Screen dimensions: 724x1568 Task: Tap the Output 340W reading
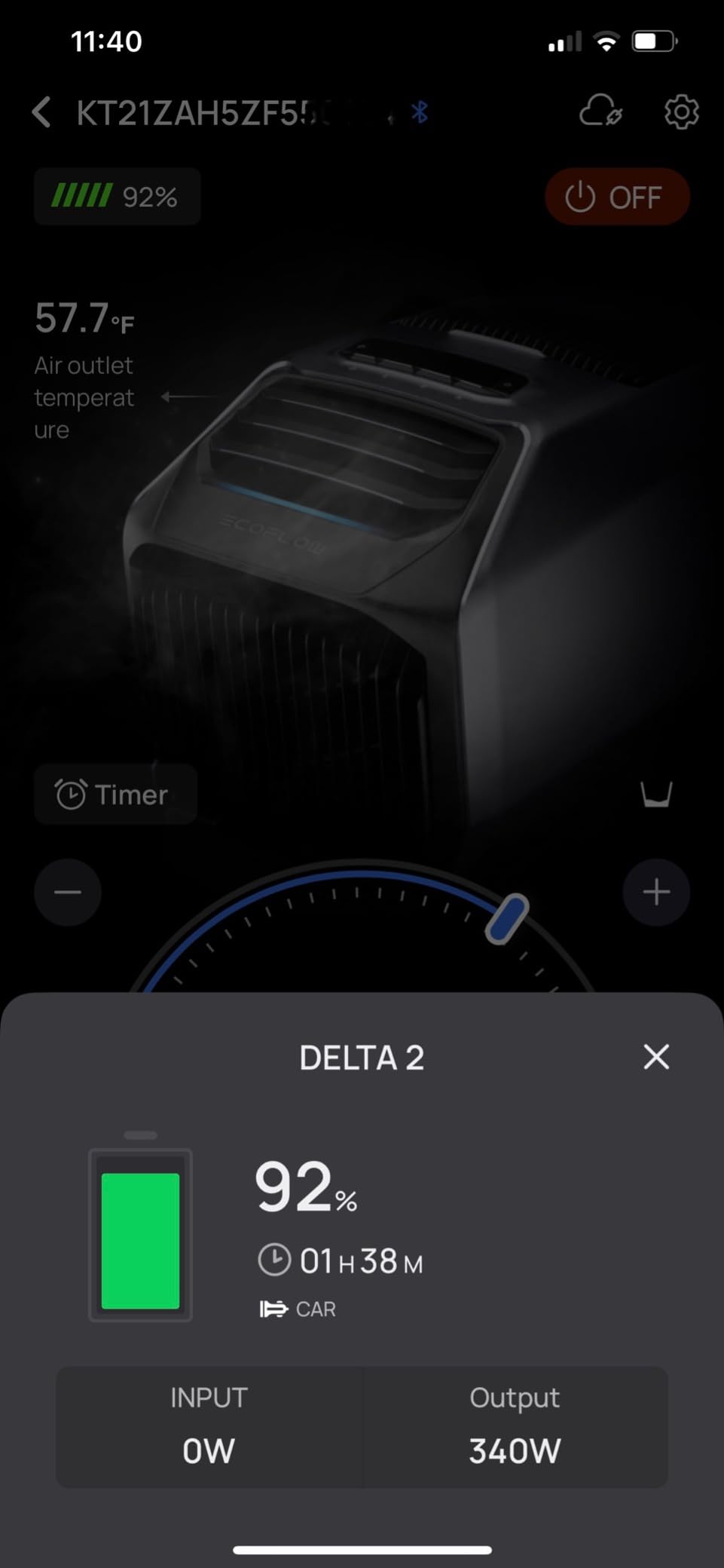click(x=515, y=1429)
